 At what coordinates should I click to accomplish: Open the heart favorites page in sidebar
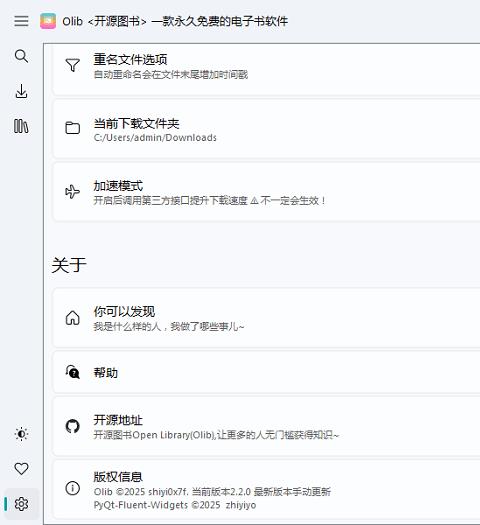coord(21,469)
